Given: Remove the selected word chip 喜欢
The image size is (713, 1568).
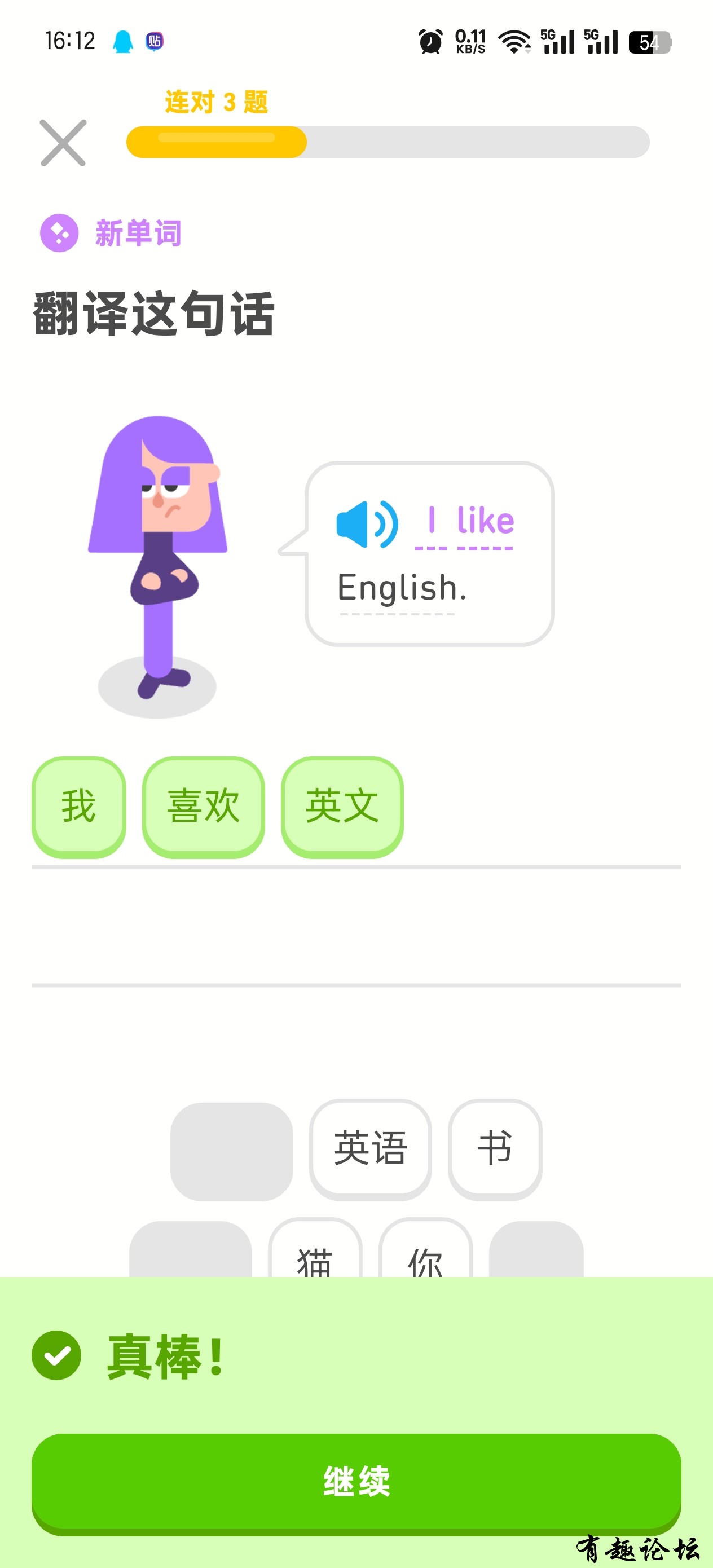Looking at the screenshot, I should coord(204,807).
